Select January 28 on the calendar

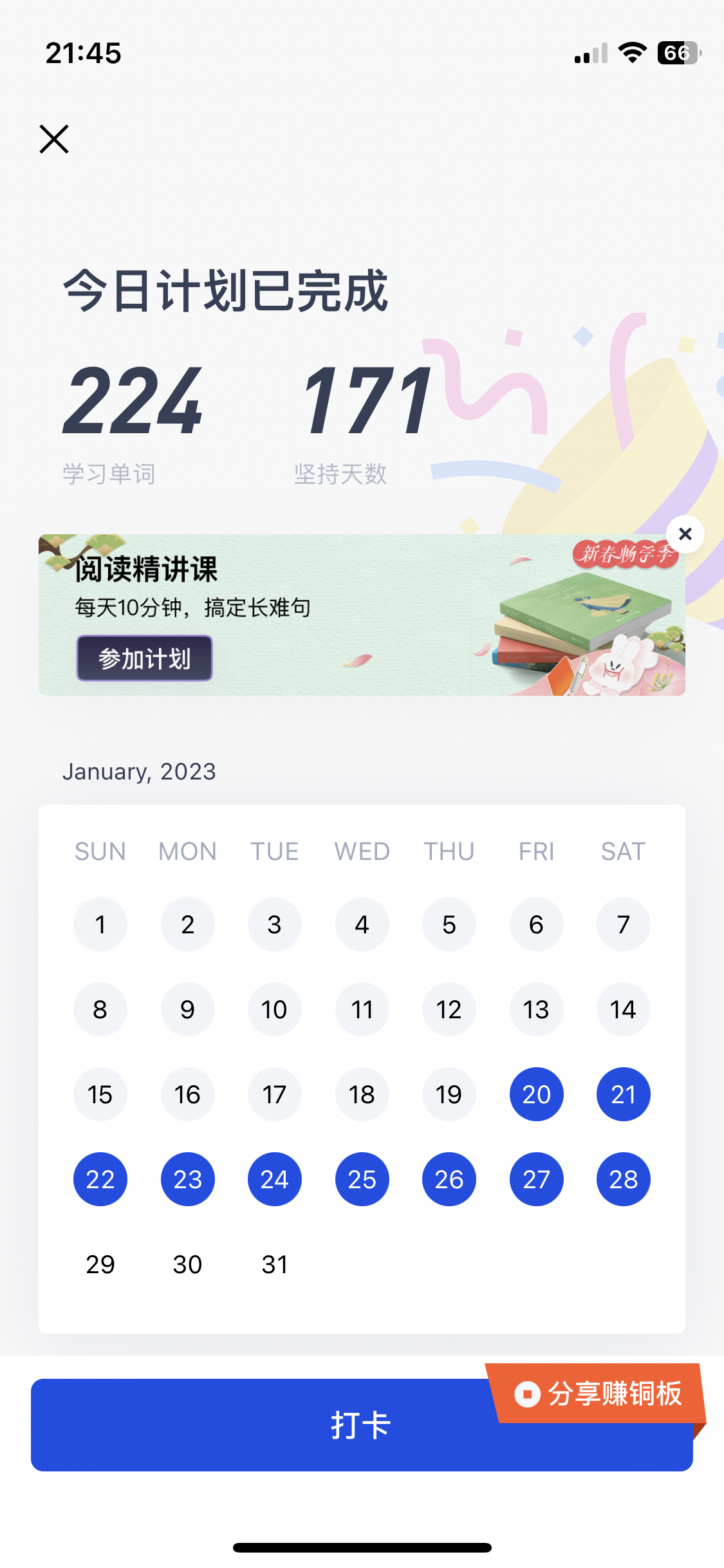click(x=623, y=1179)
